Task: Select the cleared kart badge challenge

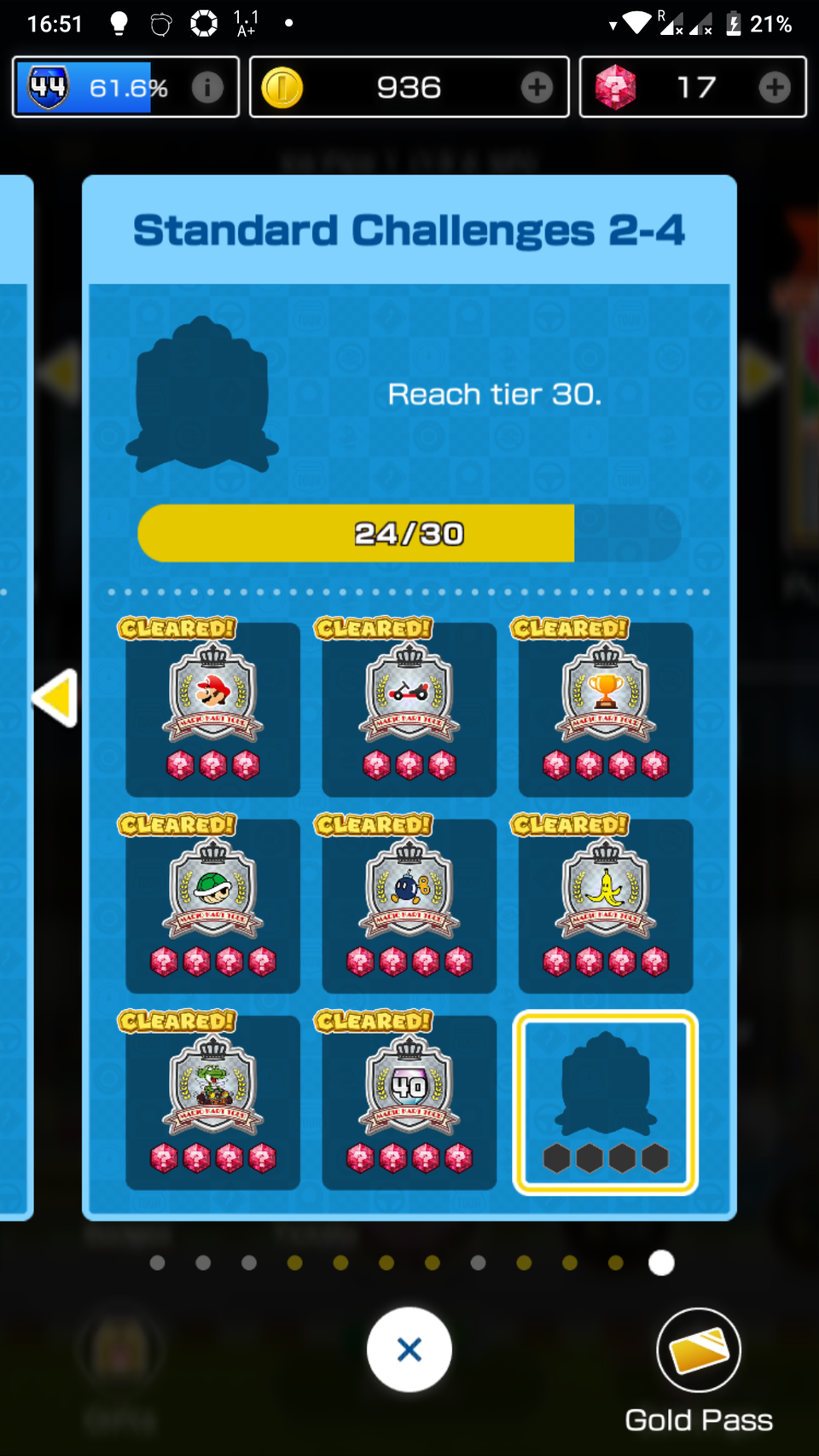Action: (x=409, y=709)
